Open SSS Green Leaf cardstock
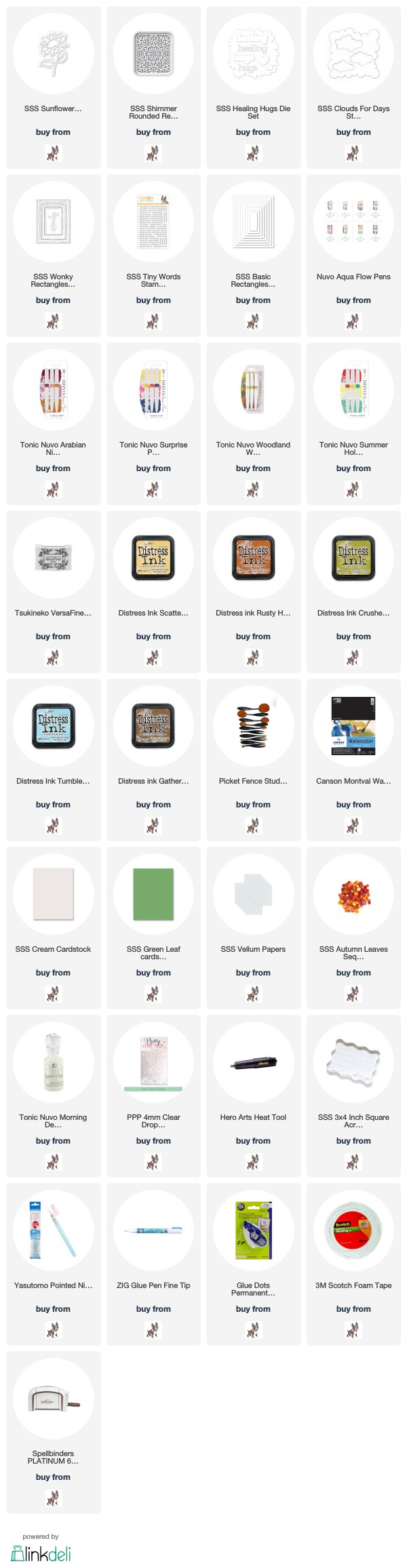 (x=153, y=894)
